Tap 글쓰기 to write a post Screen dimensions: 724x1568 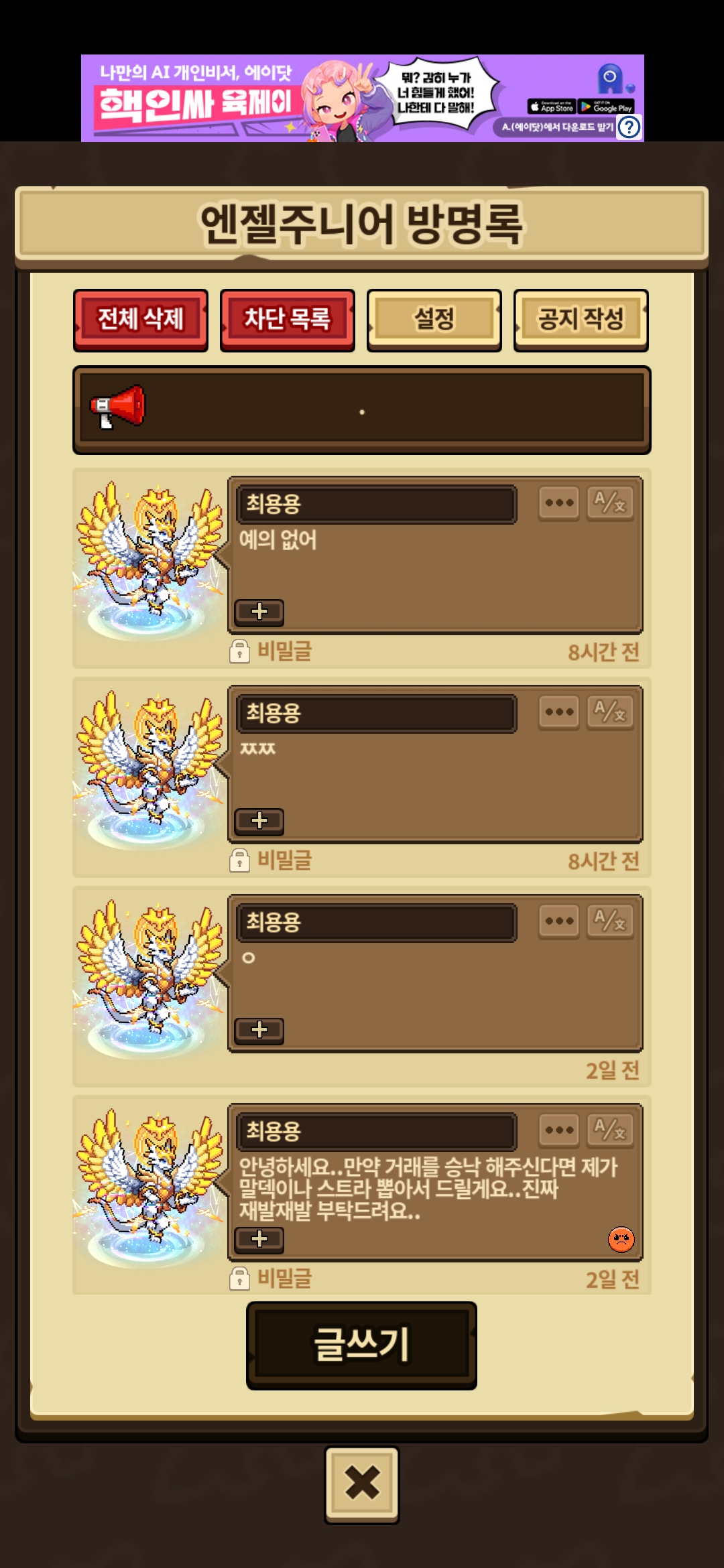[x=361, y=1345]
